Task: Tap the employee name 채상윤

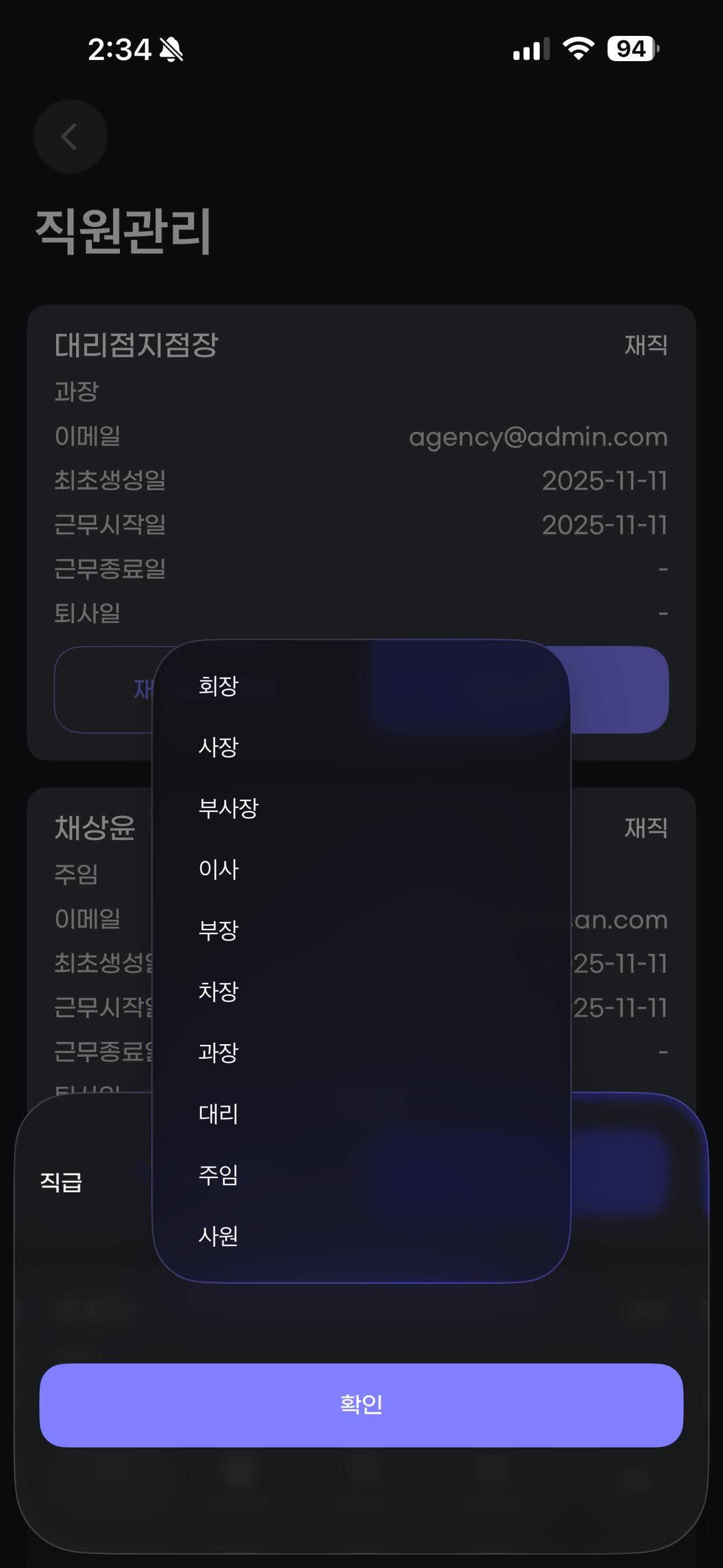Action: (94, 827)
